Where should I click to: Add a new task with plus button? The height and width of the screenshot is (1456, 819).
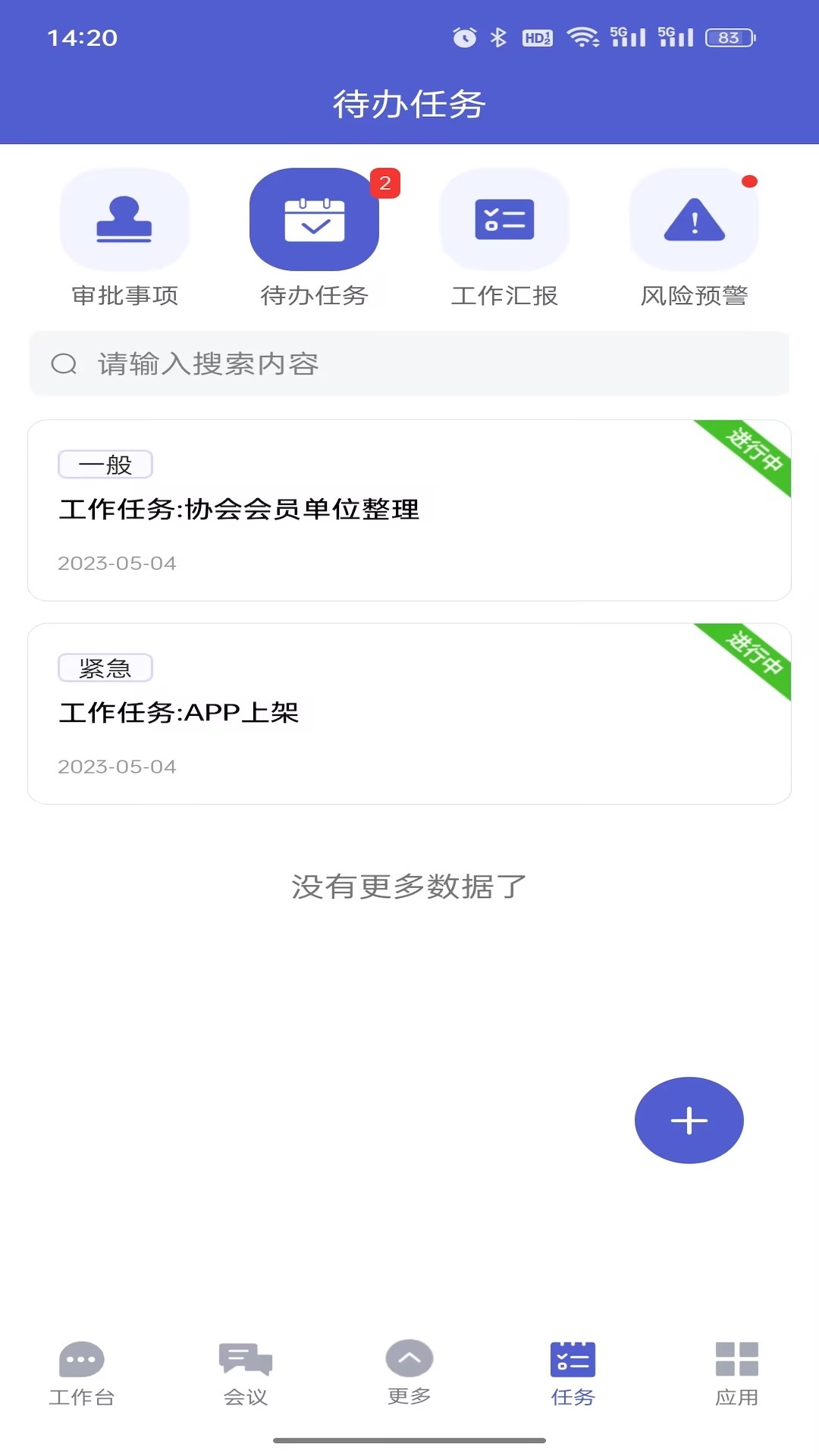689,1120
